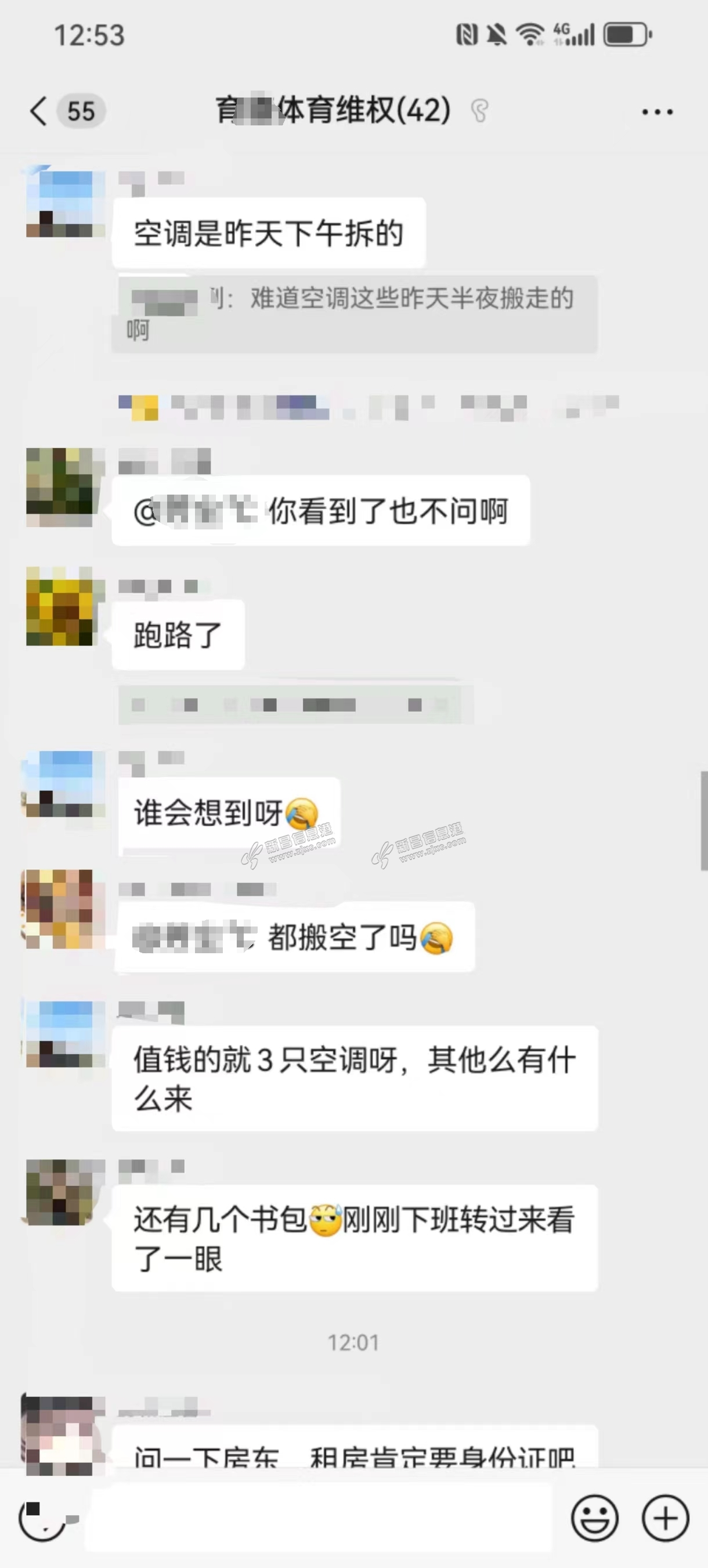The image size is (708, 1568).
Task: Open the emoji sticker picker
Action: coord(594,1518)
